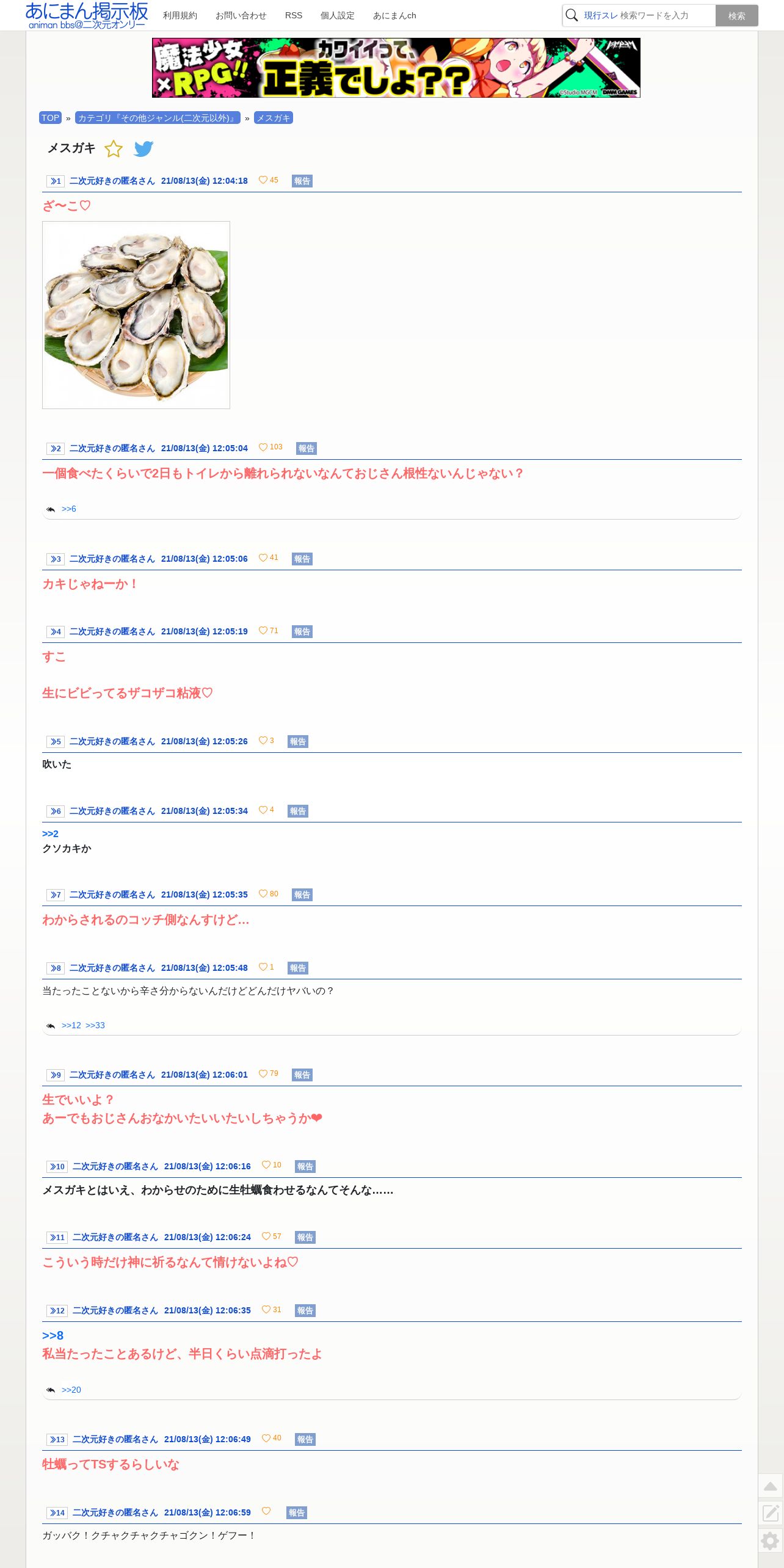Go to TOP in the breadcrumb

tap(51, 118)
